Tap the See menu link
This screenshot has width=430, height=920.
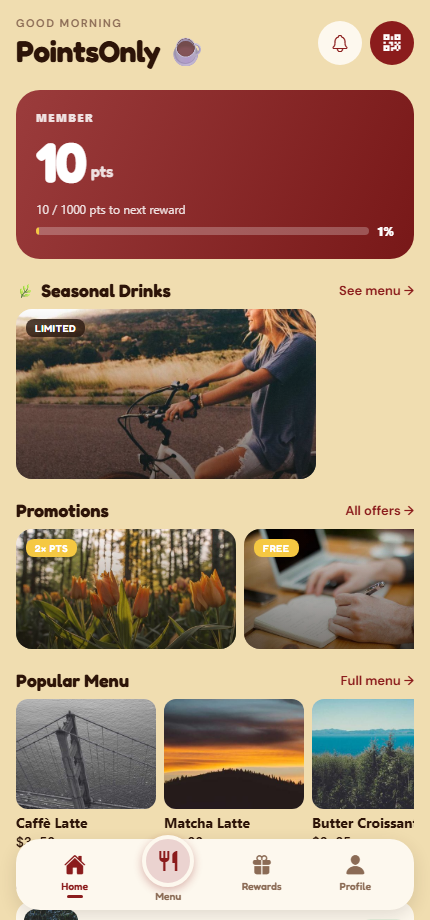tap(377, 290)
